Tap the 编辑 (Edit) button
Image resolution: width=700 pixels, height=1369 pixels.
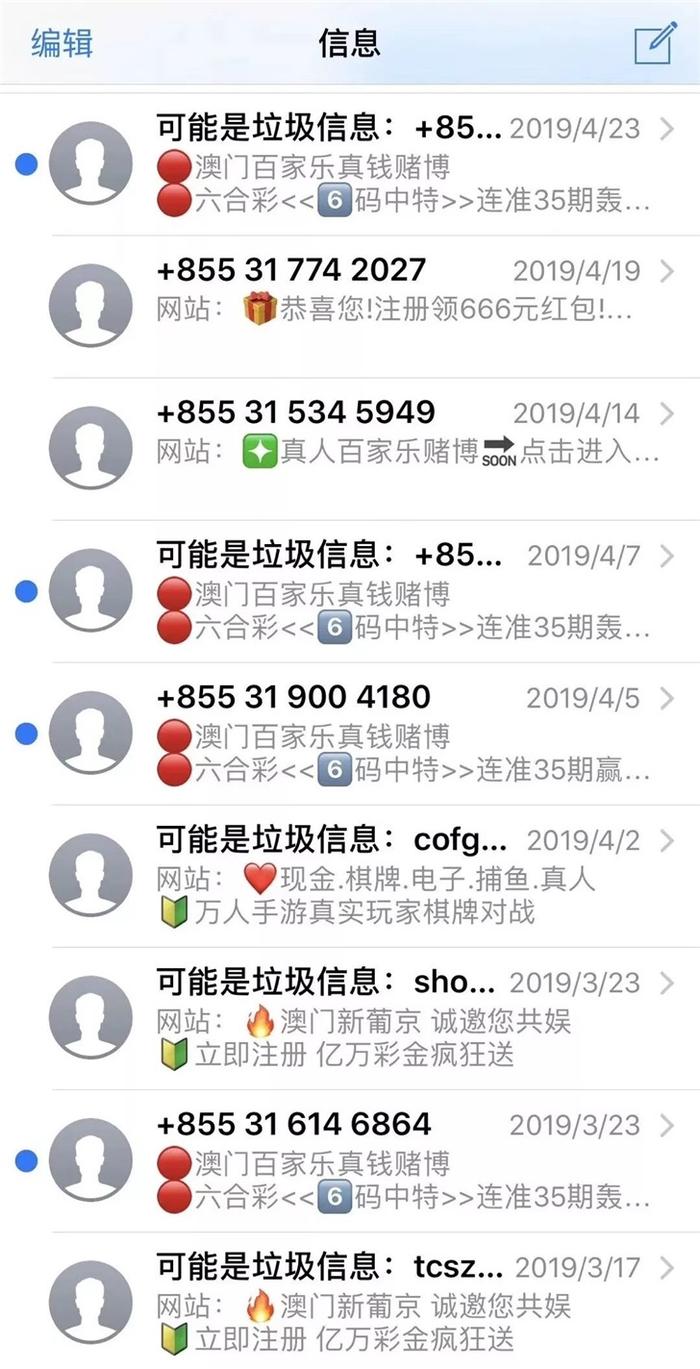click(x=62, y=44)
